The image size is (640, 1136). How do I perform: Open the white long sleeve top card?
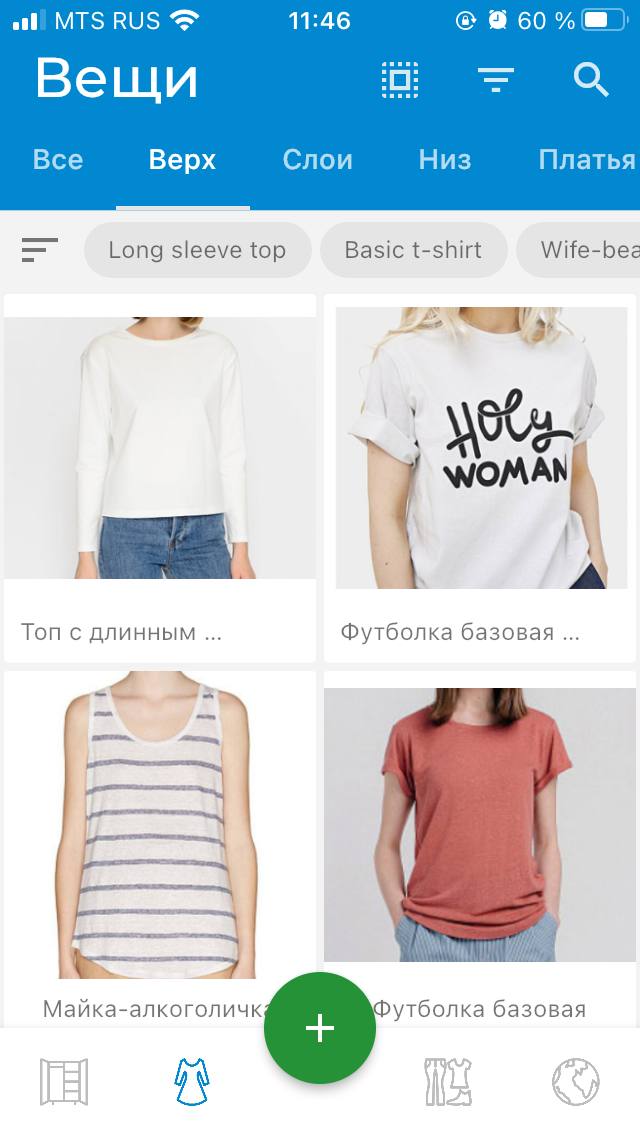[160, 470]
